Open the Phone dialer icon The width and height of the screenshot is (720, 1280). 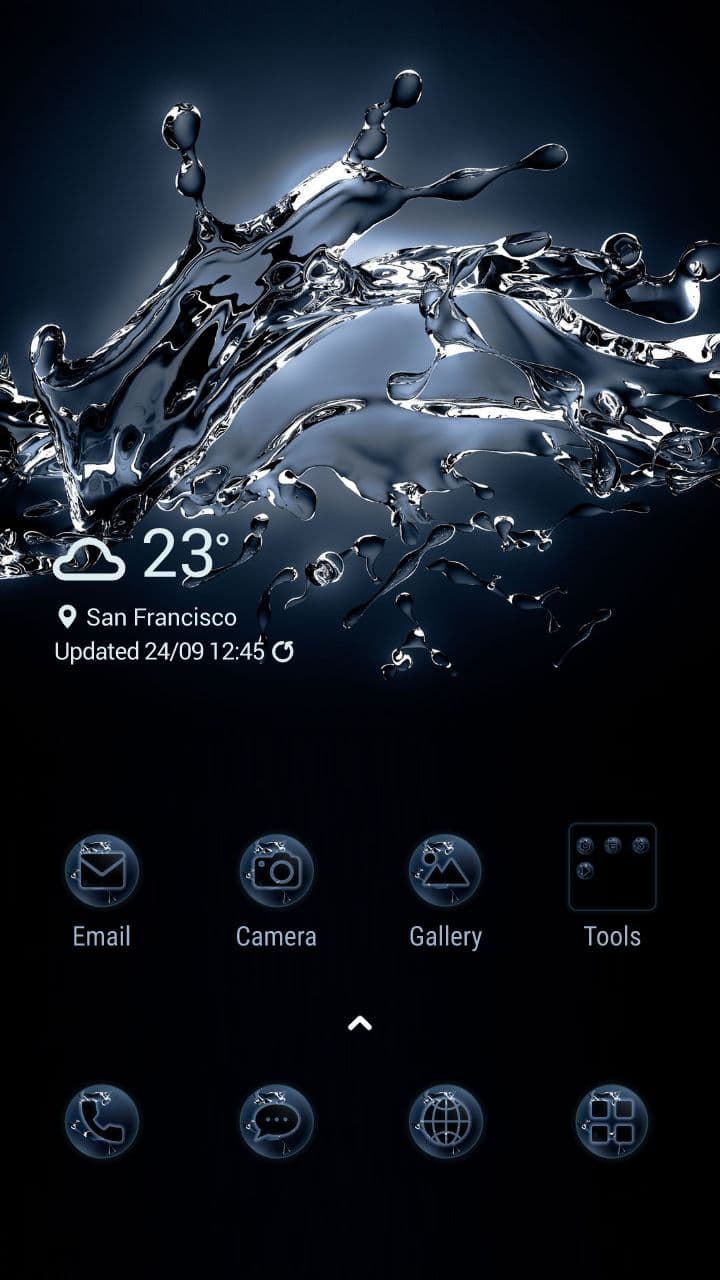[102, 1121]
